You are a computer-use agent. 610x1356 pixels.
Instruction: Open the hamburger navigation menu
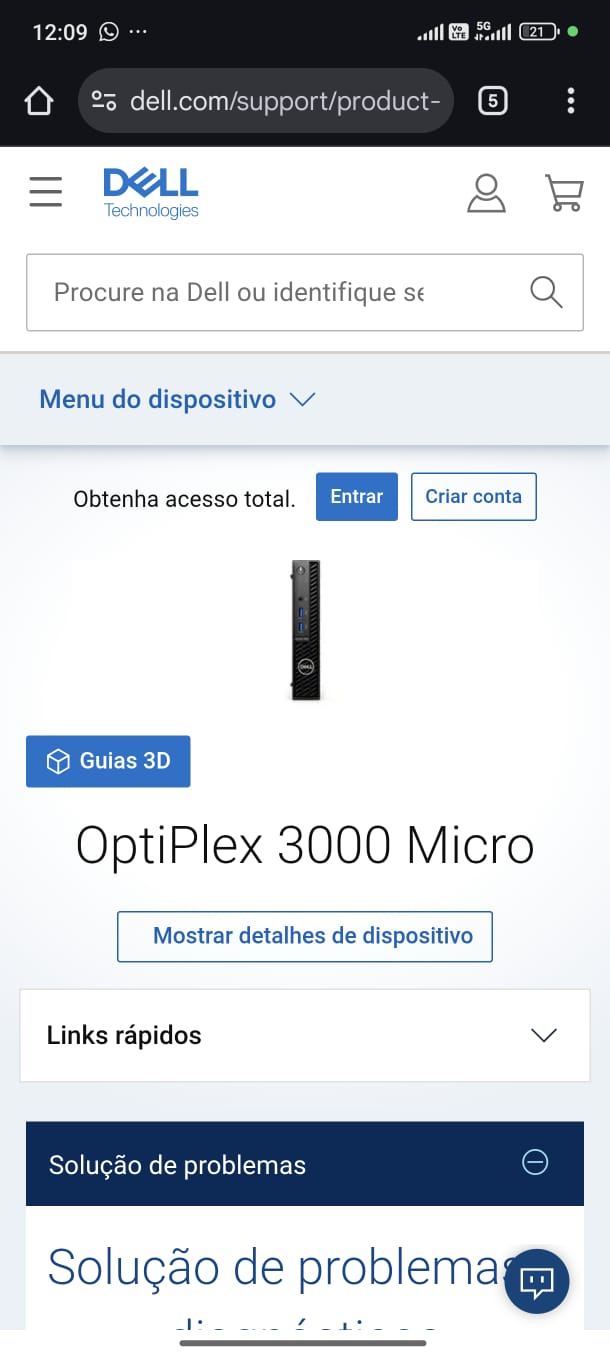pyautogui.click(x=45, y=191)
